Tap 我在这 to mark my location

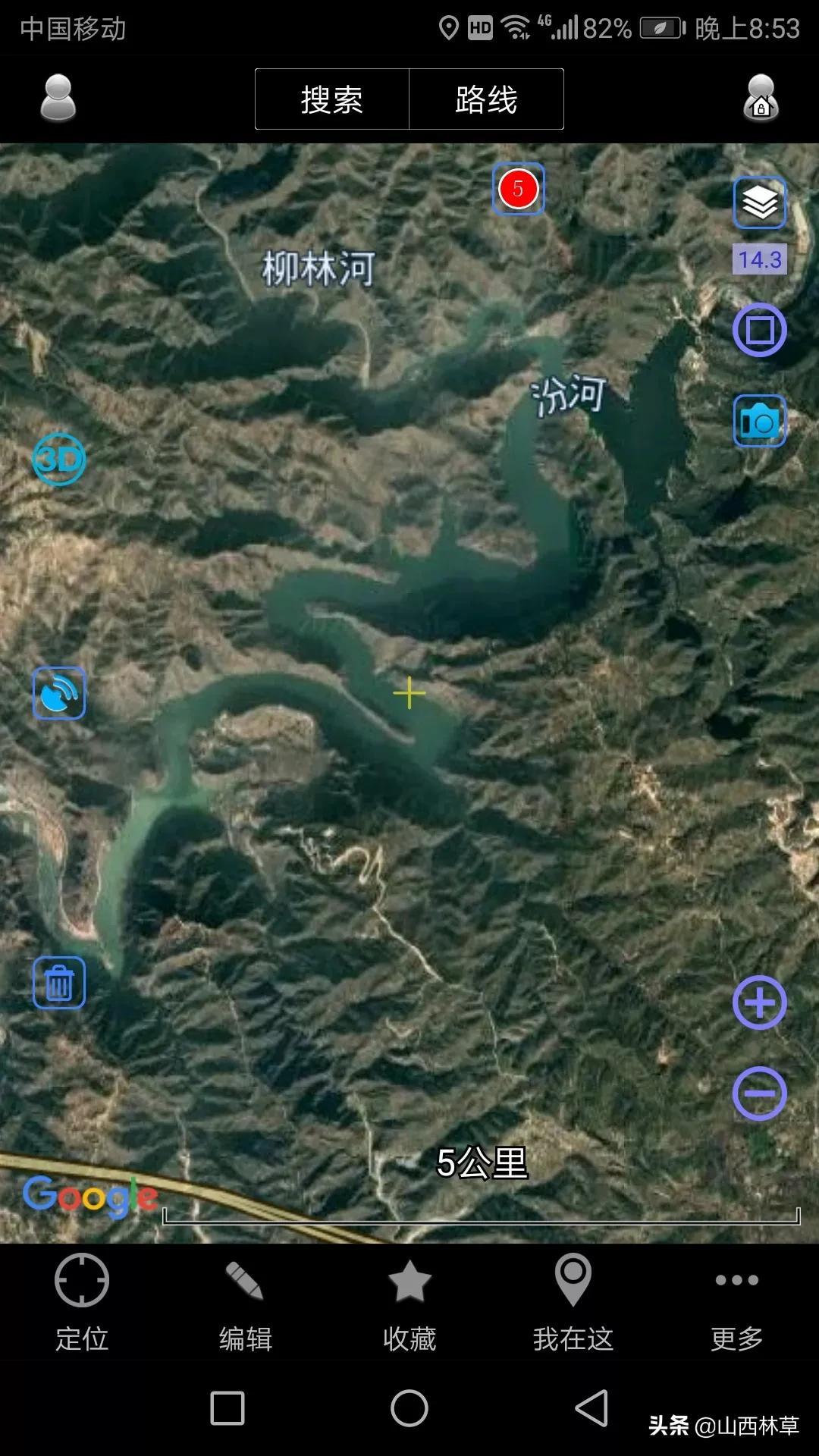573,1304
